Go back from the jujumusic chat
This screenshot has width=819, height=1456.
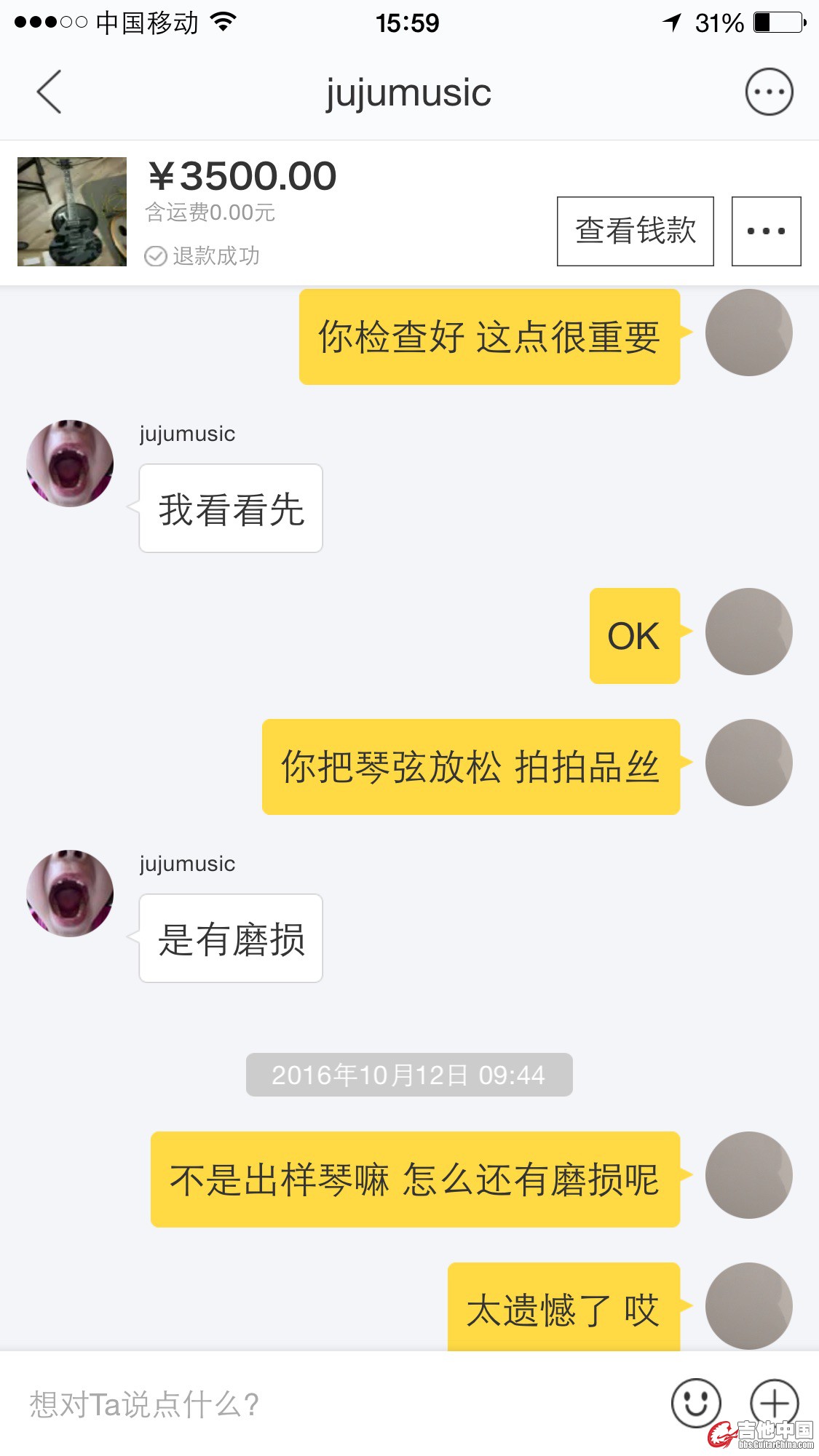pyautogui.click(x=50, y=92)
